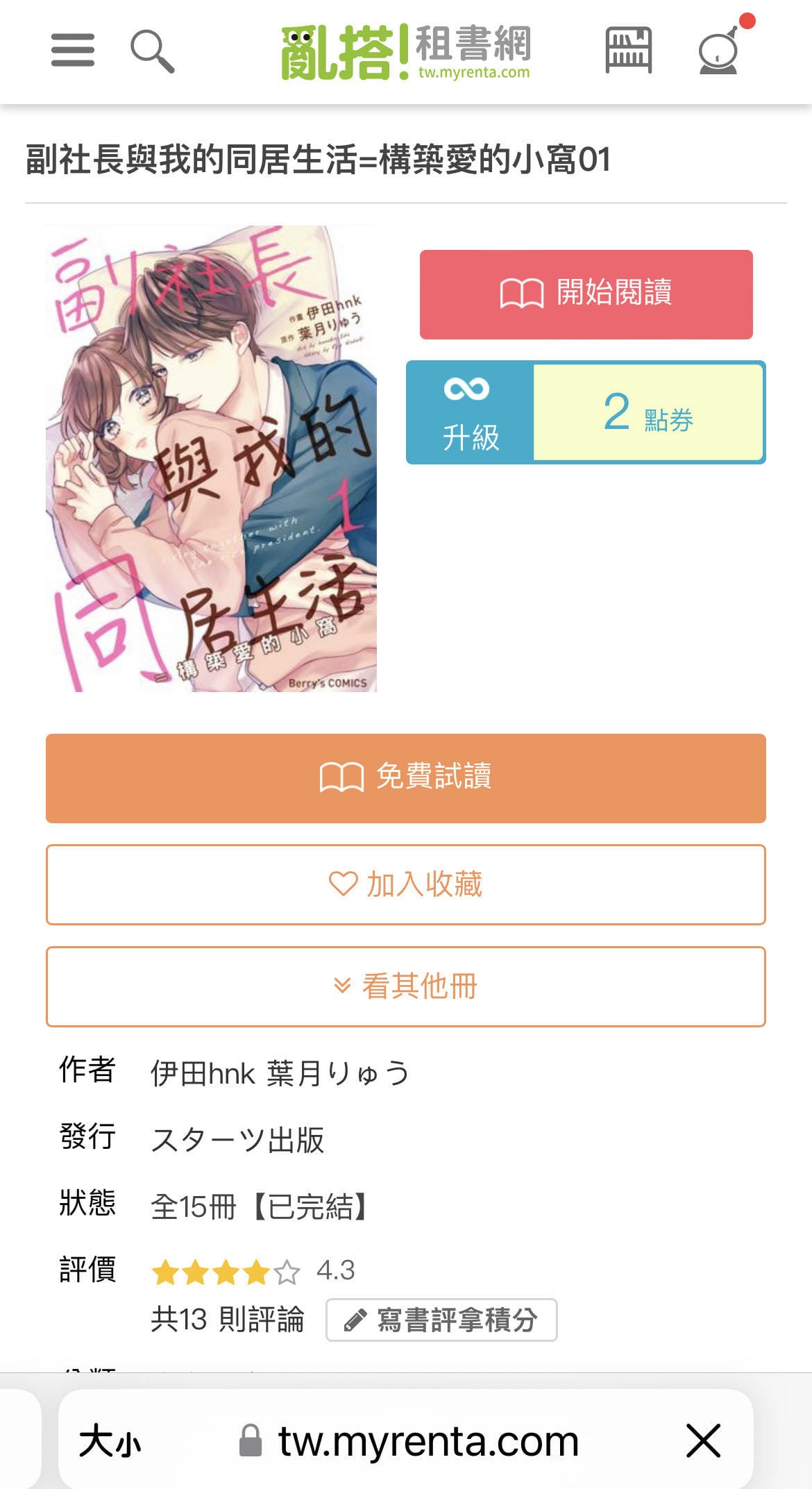Image resolution: width=812 pixels, height=1489 pixels.
Task: Start 免費試讀 free preview
Action: 406,777
